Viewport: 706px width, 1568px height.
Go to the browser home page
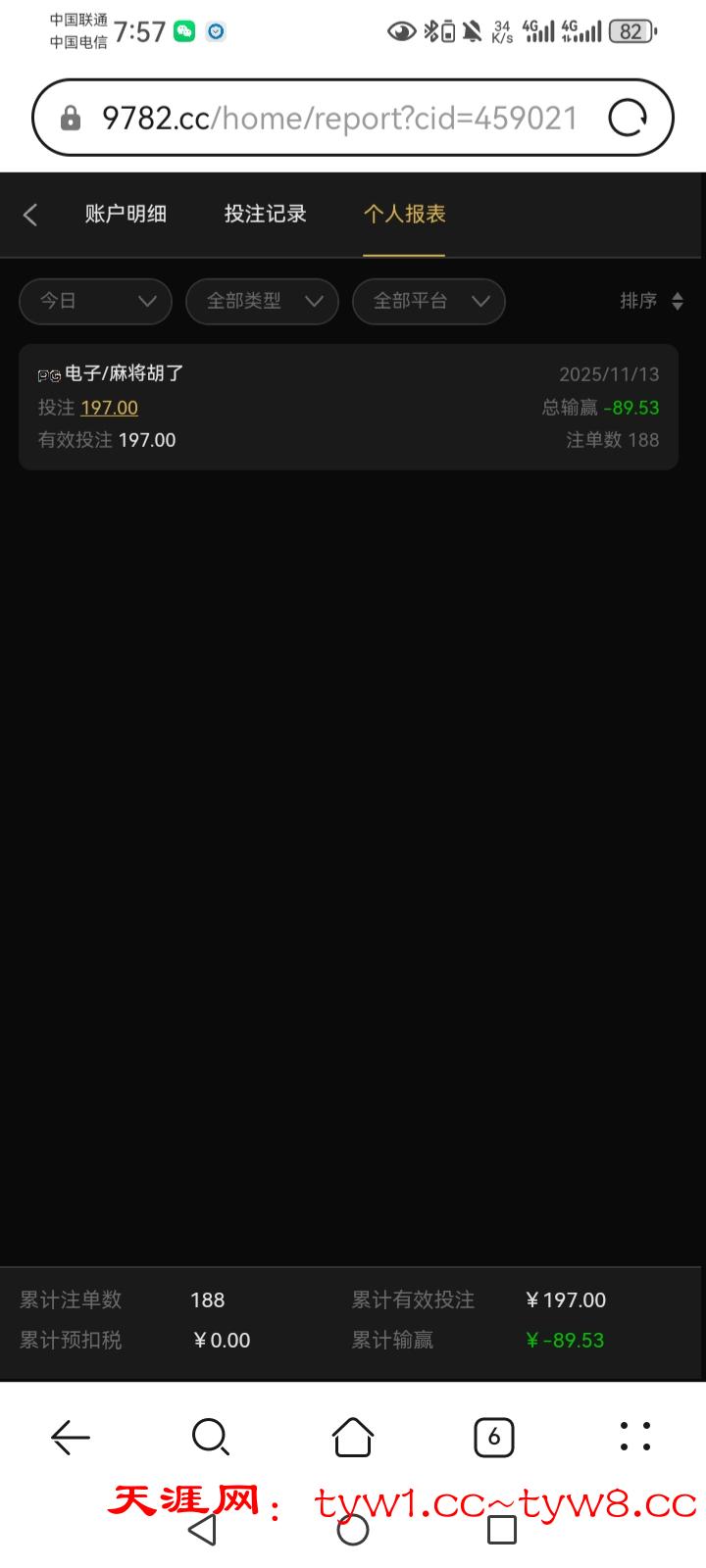[x=353, y=1438]
